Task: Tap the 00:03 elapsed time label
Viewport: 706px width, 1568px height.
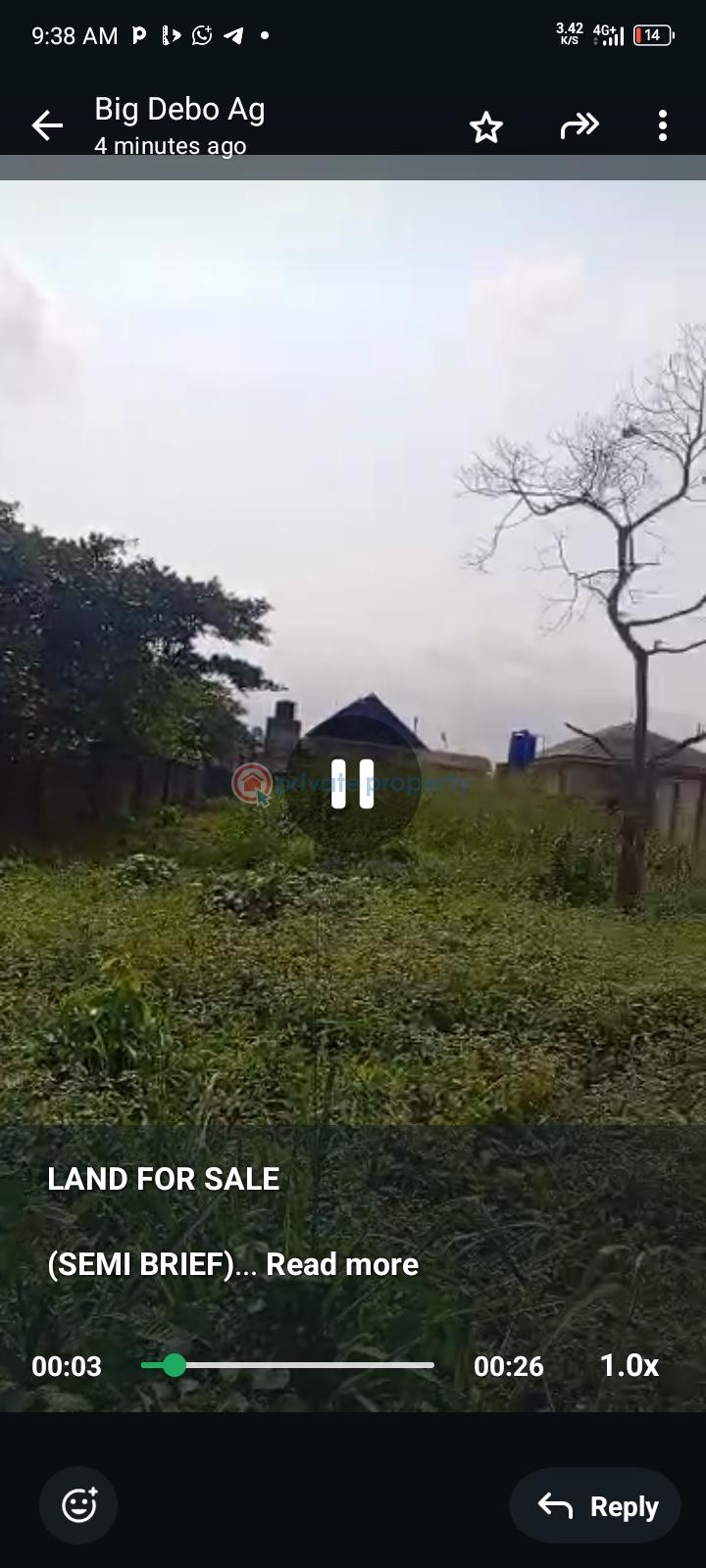Action: 66,1365
